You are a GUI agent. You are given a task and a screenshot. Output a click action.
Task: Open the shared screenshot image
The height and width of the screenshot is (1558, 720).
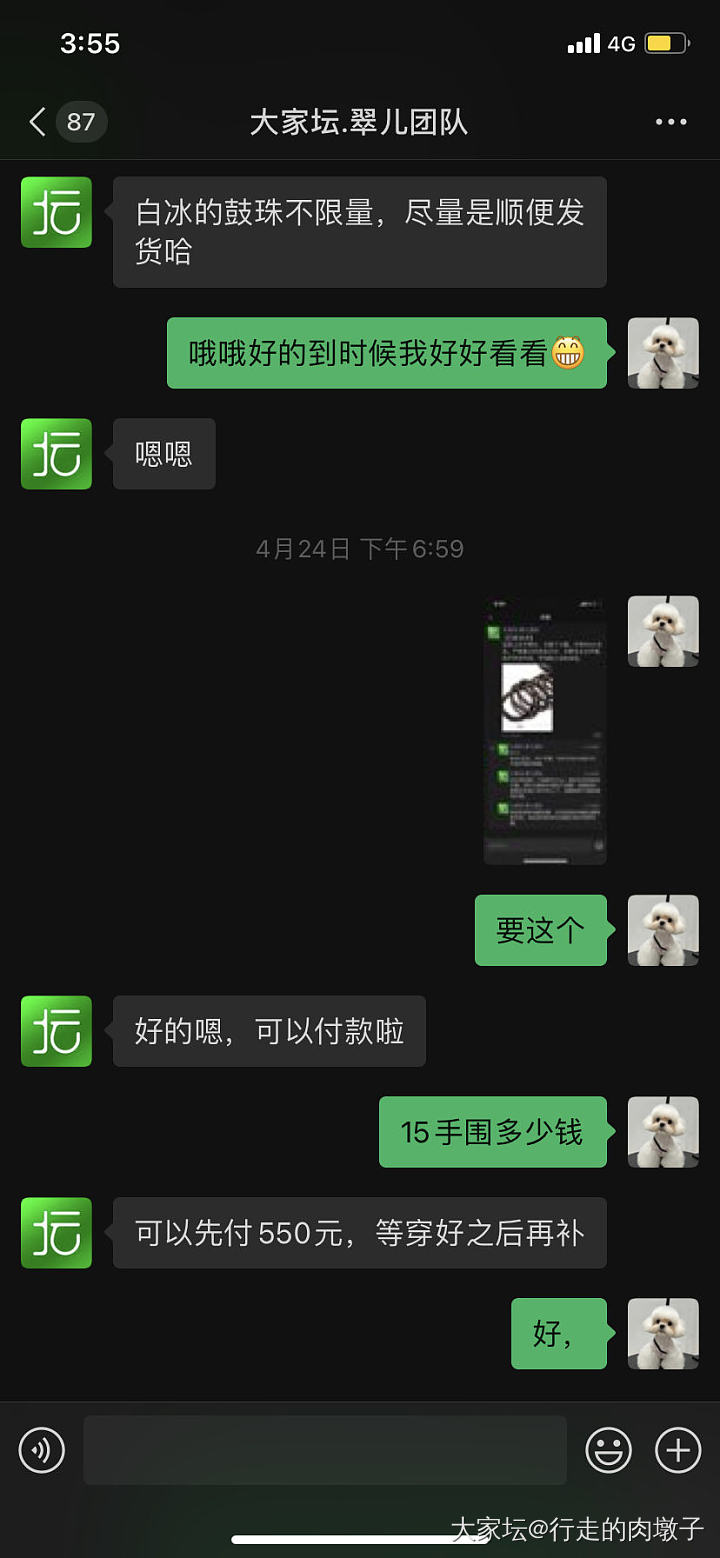[x=545, y=730]
